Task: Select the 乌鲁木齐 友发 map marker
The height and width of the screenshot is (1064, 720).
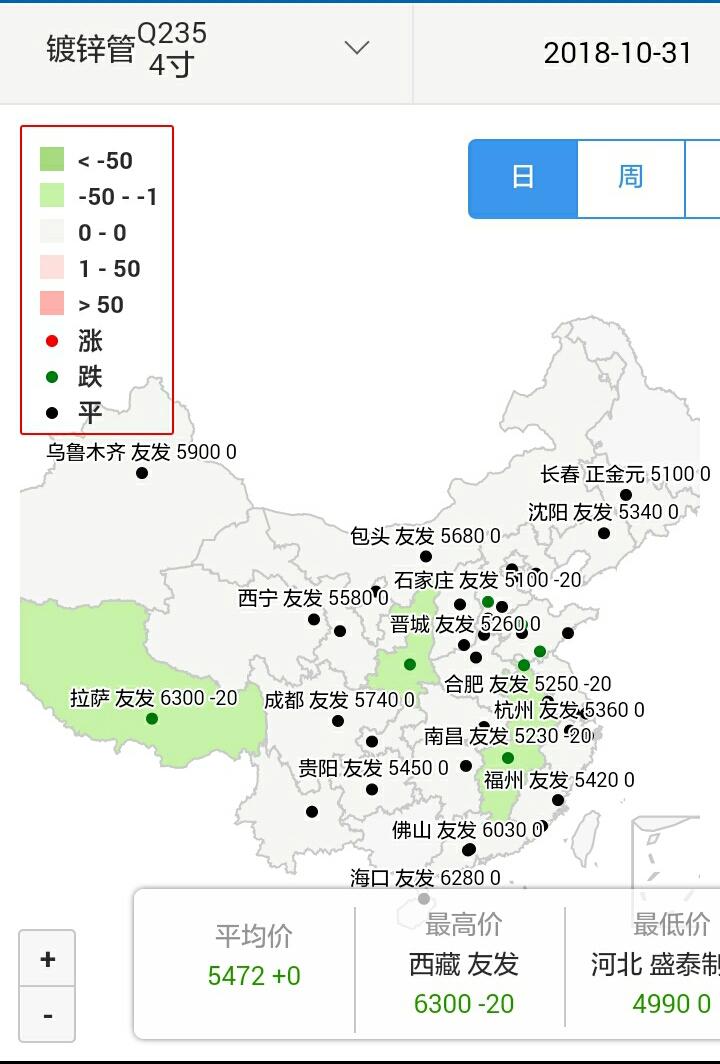Action: coord(142,473)
